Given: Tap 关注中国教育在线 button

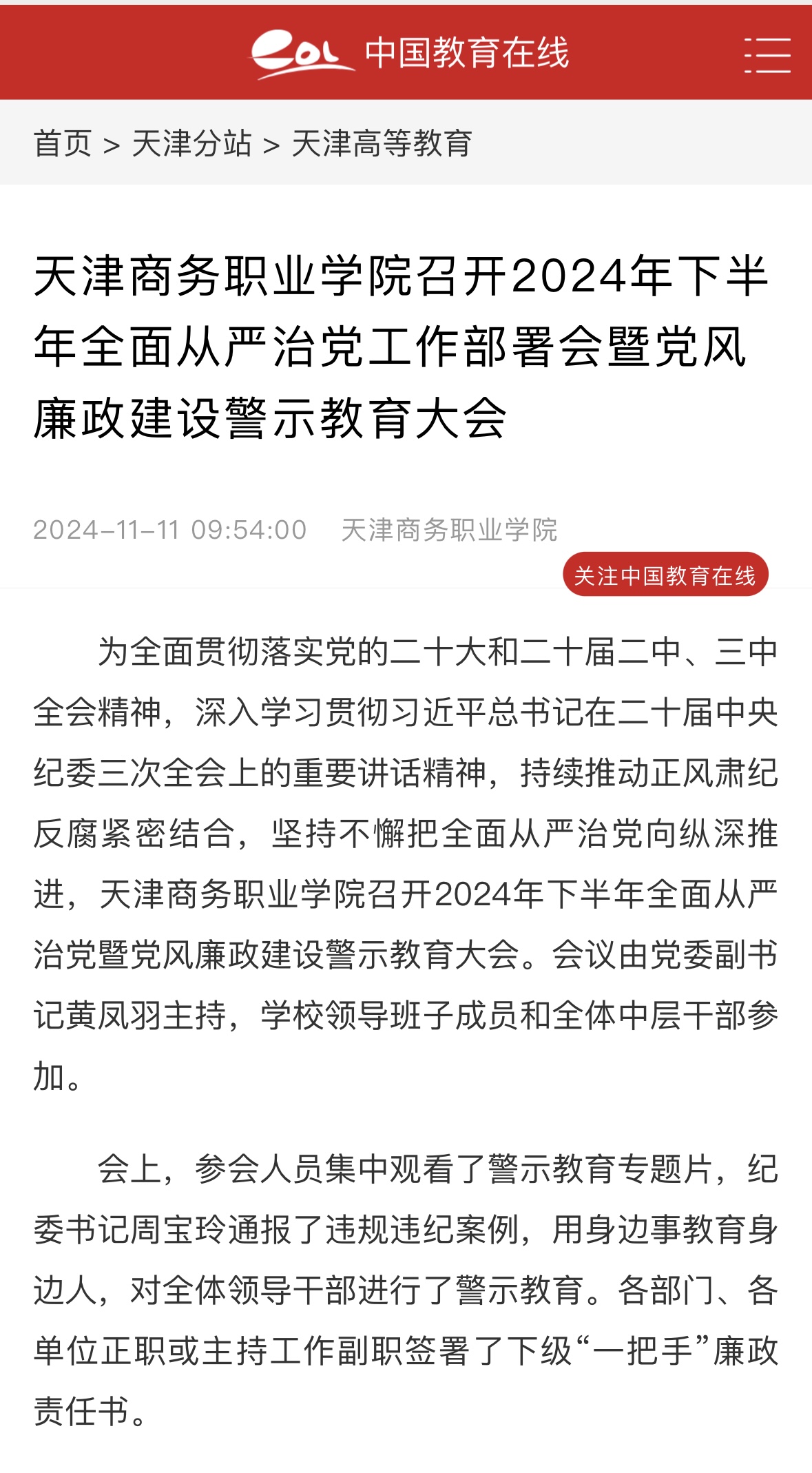Looking at the screenshot, I should (x=665, y=575).
